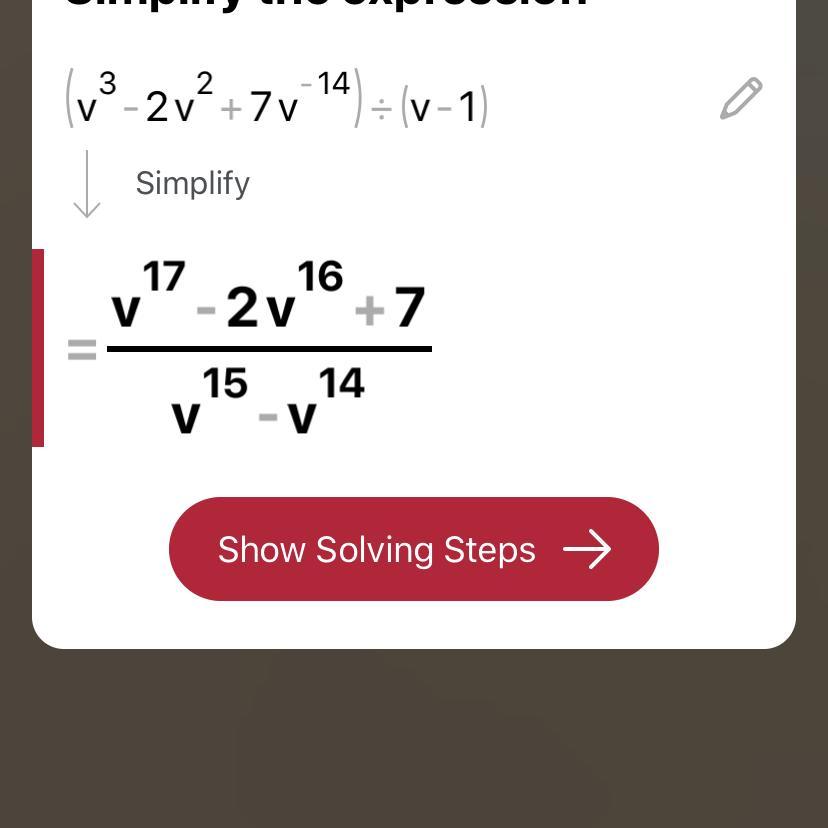Edit the expression with the pencil icon
Screen dimensions: 828x828
tap(741, 99)
